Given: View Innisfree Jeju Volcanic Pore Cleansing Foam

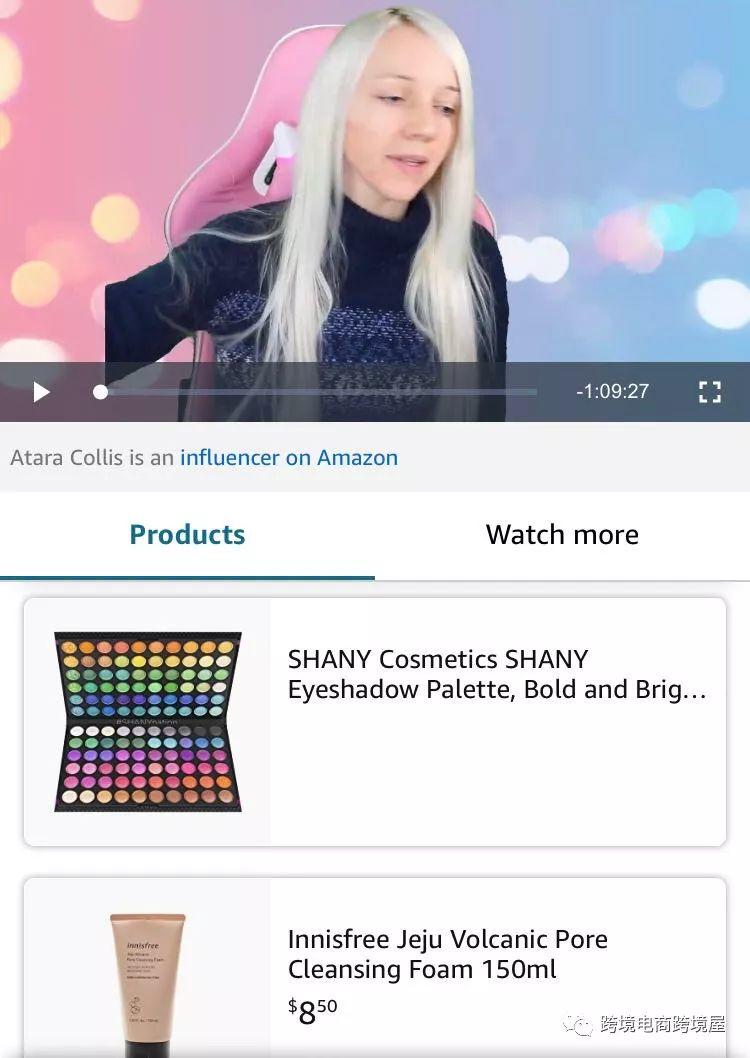Looking at the screenshot, I should coord(447,954).
